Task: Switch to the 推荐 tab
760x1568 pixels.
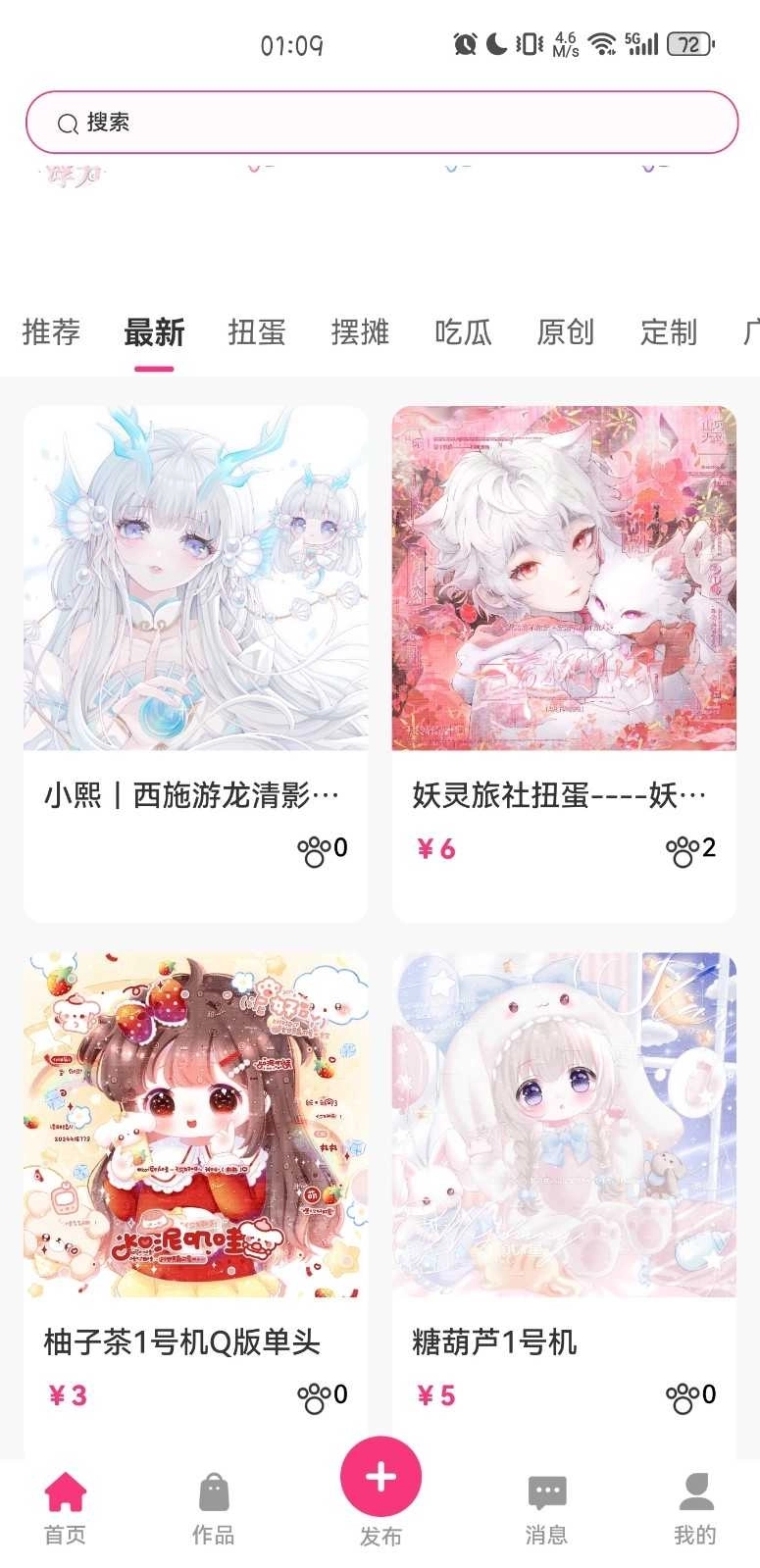Action: point(51,333)
